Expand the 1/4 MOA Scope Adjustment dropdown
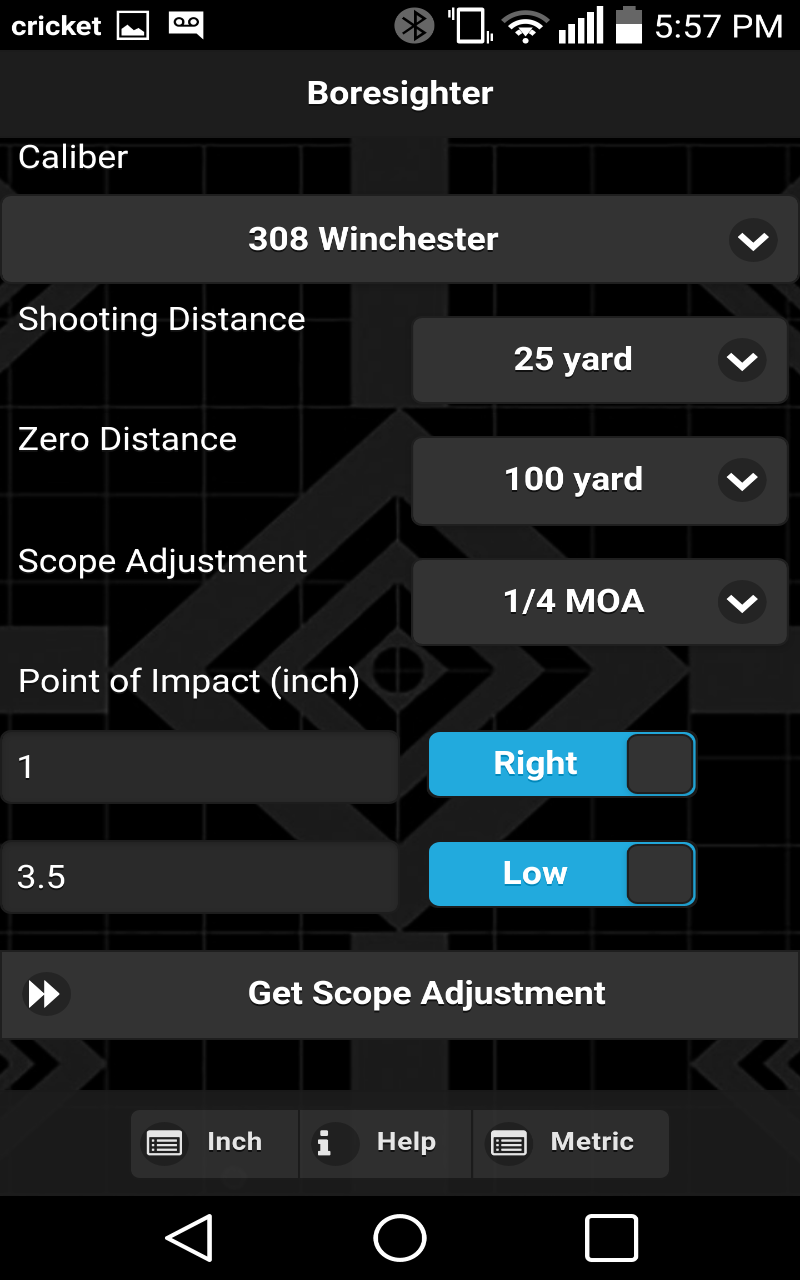The height and width of the screenshot is (1280, 800). pyautogui.click(x=598, y=602)
